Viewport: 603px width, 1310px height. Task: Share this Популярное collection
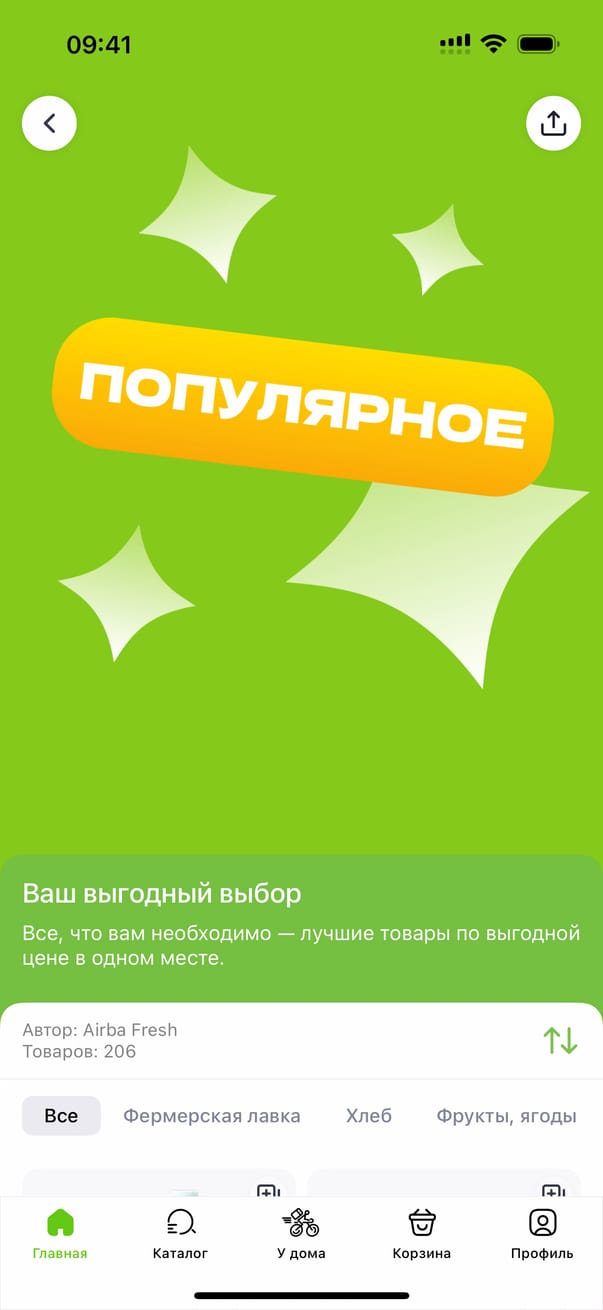[x=553, y=123]
